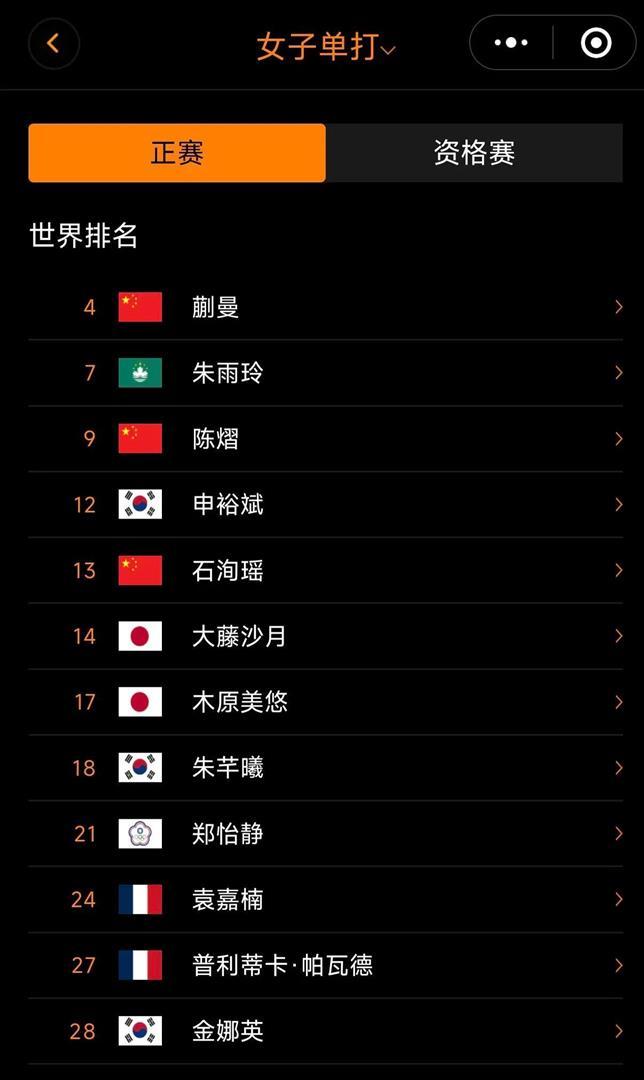Viewport: 644px width, 1080px height.
Task: Close the mini program with the circle button
Action: [595, 43]
